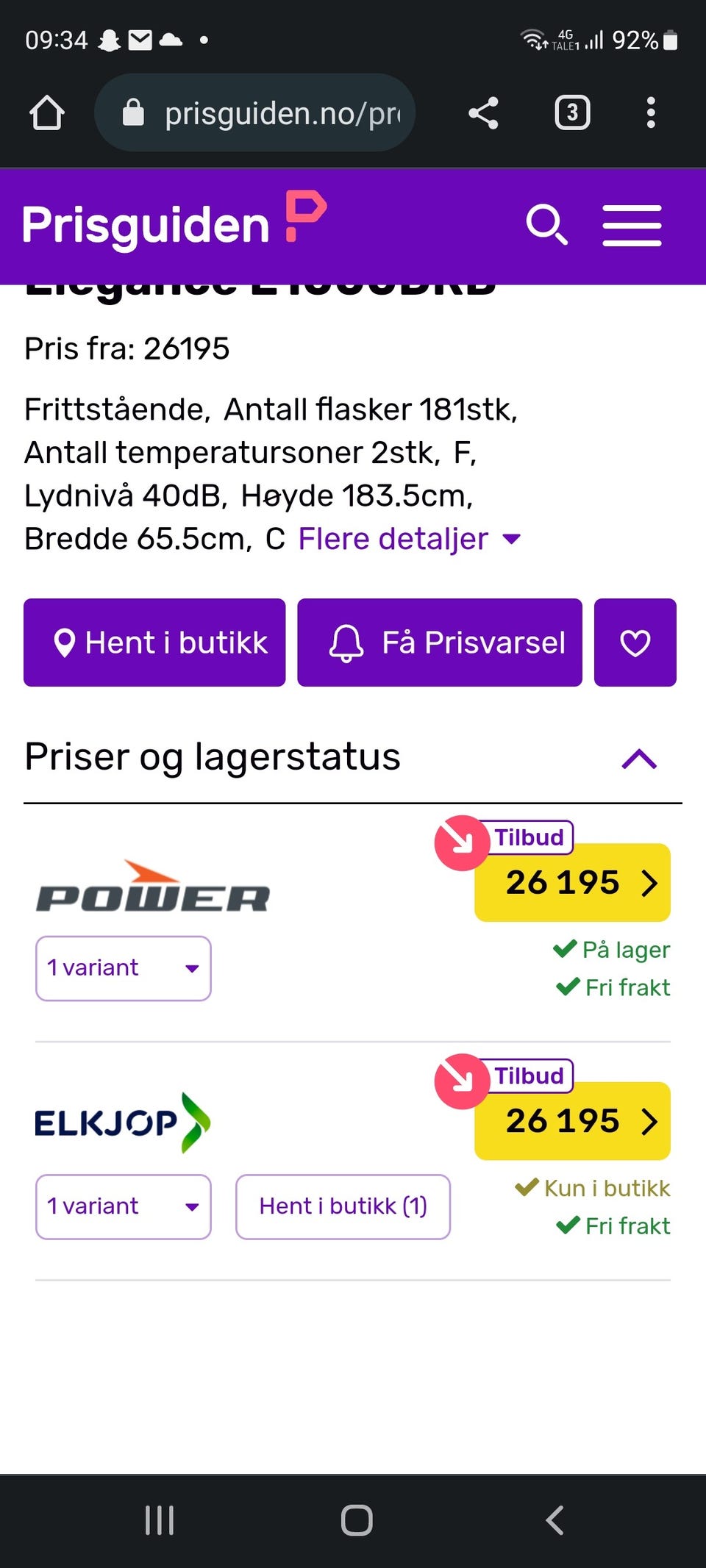Open the 1 variant dropdown under Elkjøp

click(124, 1207)
